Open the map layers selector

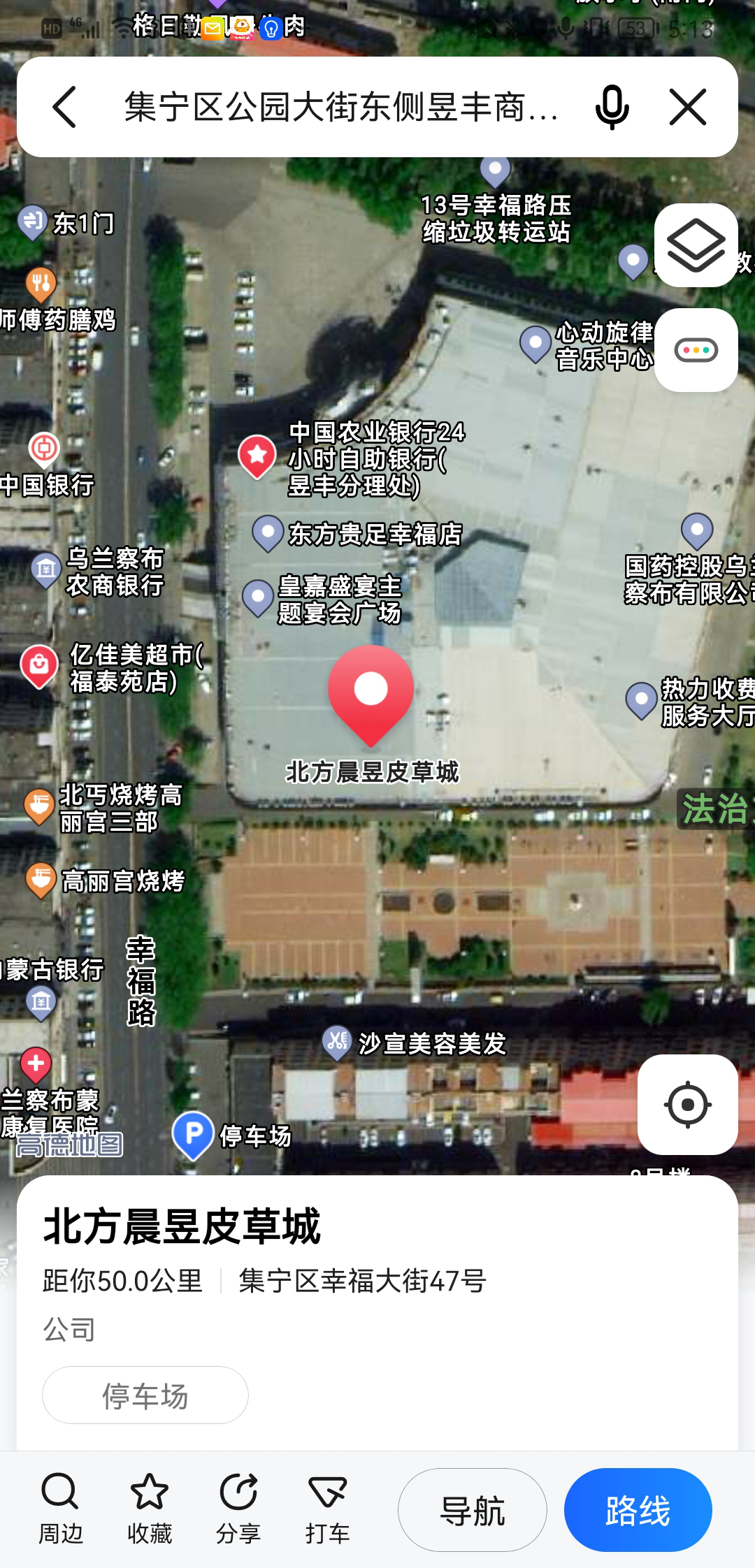(x=696, y=245)
